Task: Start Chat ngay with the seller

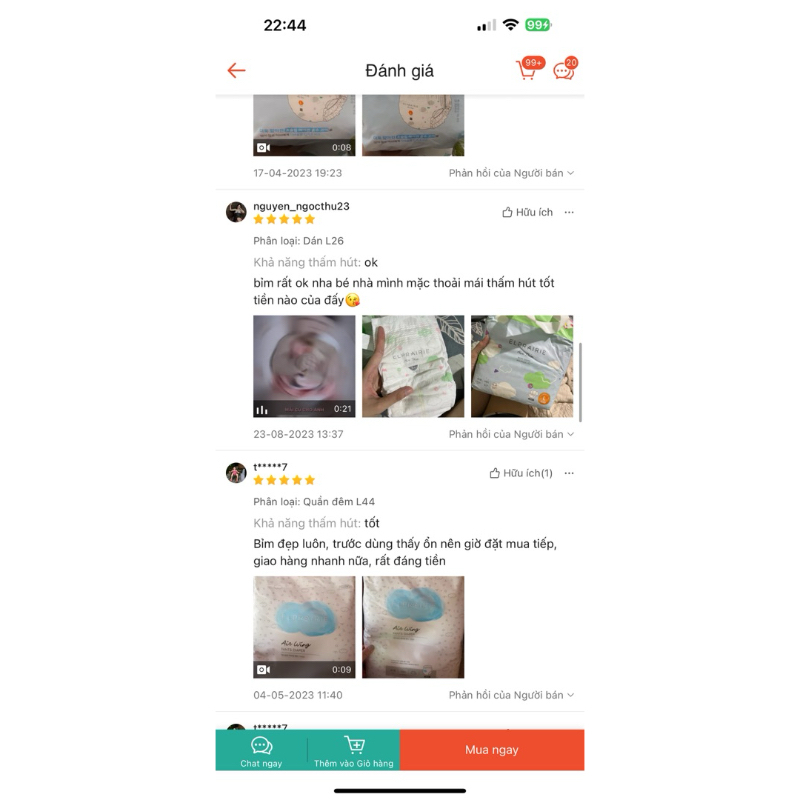Action: 262,751
